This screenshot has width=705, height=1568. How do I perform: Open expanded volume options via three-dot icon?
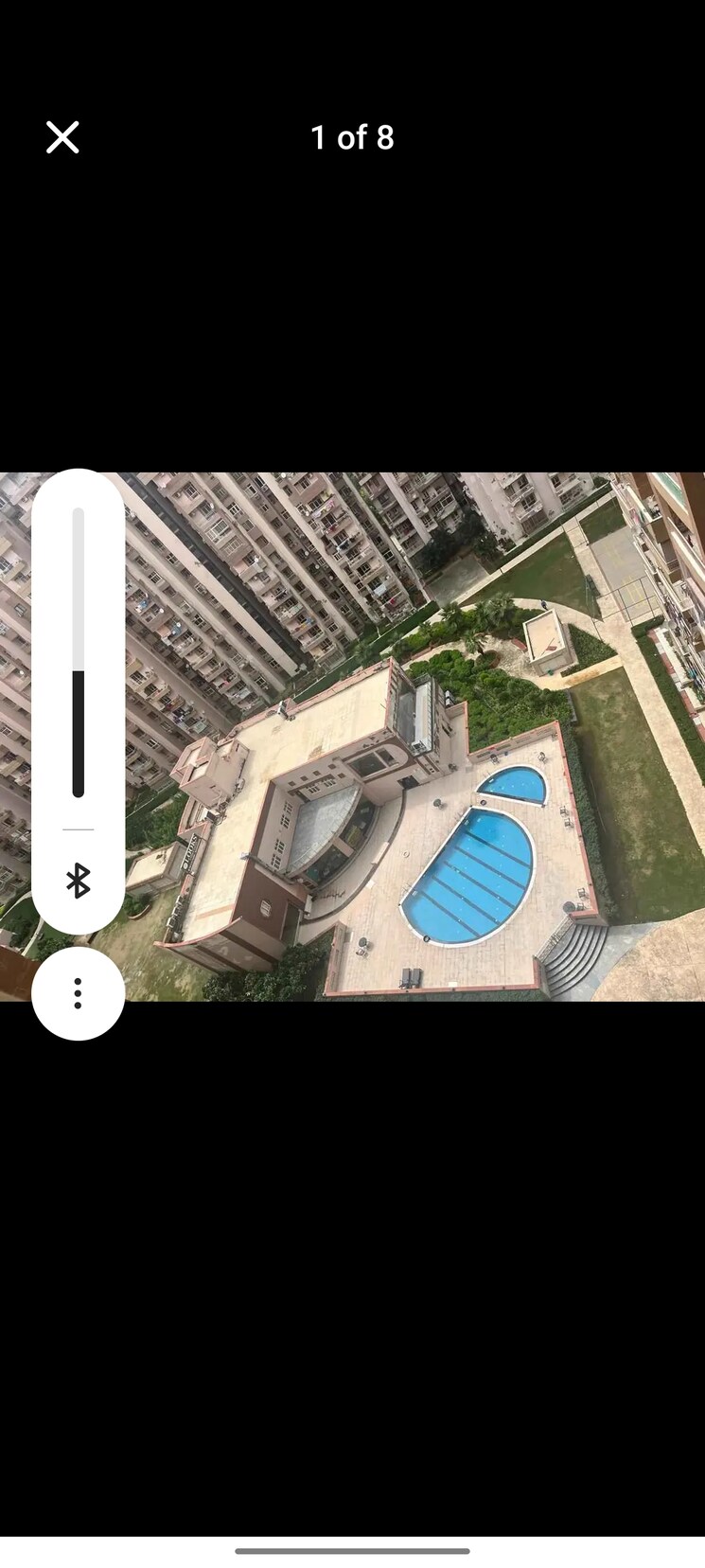click(79, 994)
